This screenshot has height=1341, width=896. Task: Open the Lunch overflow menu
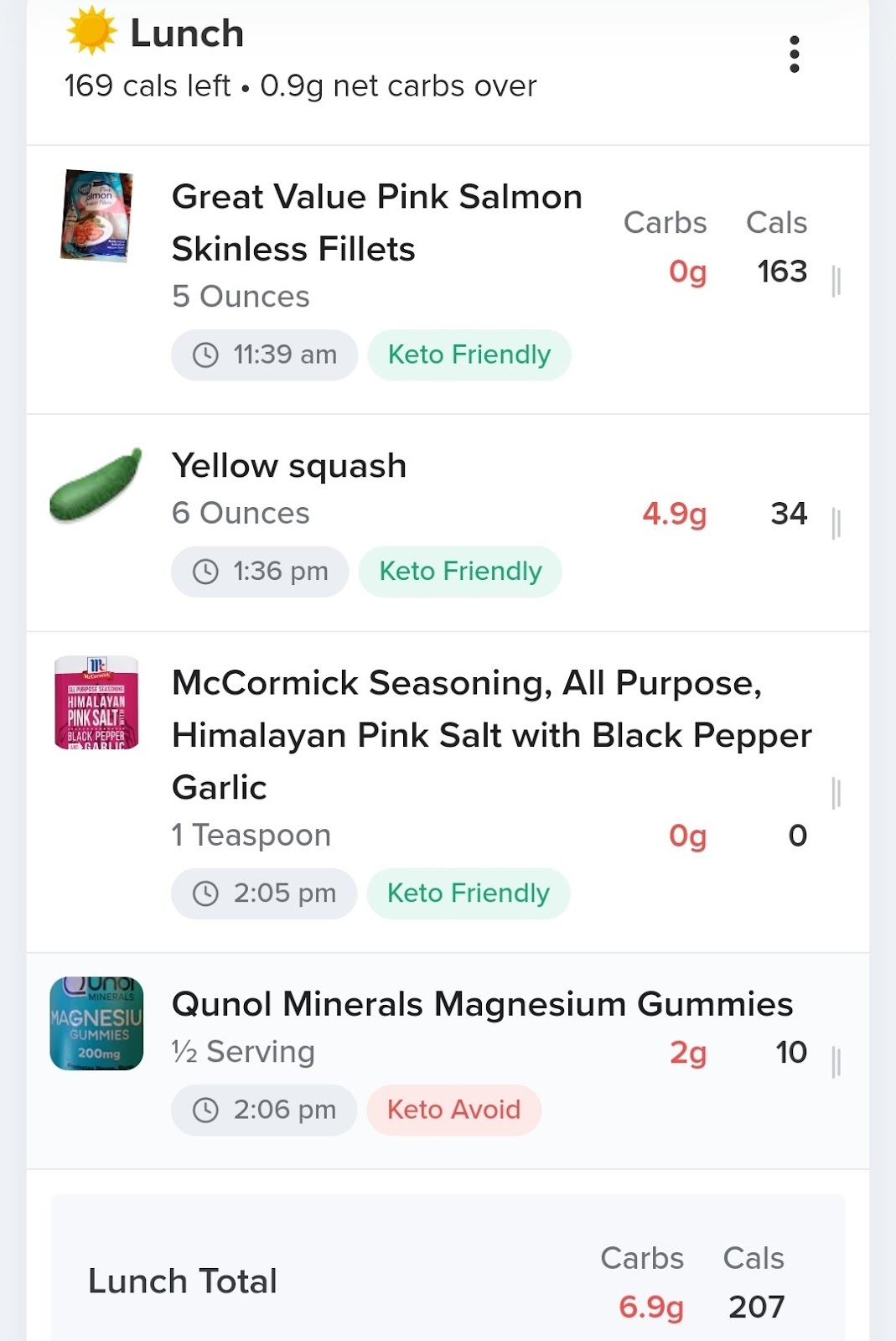[x=794, y=54]
